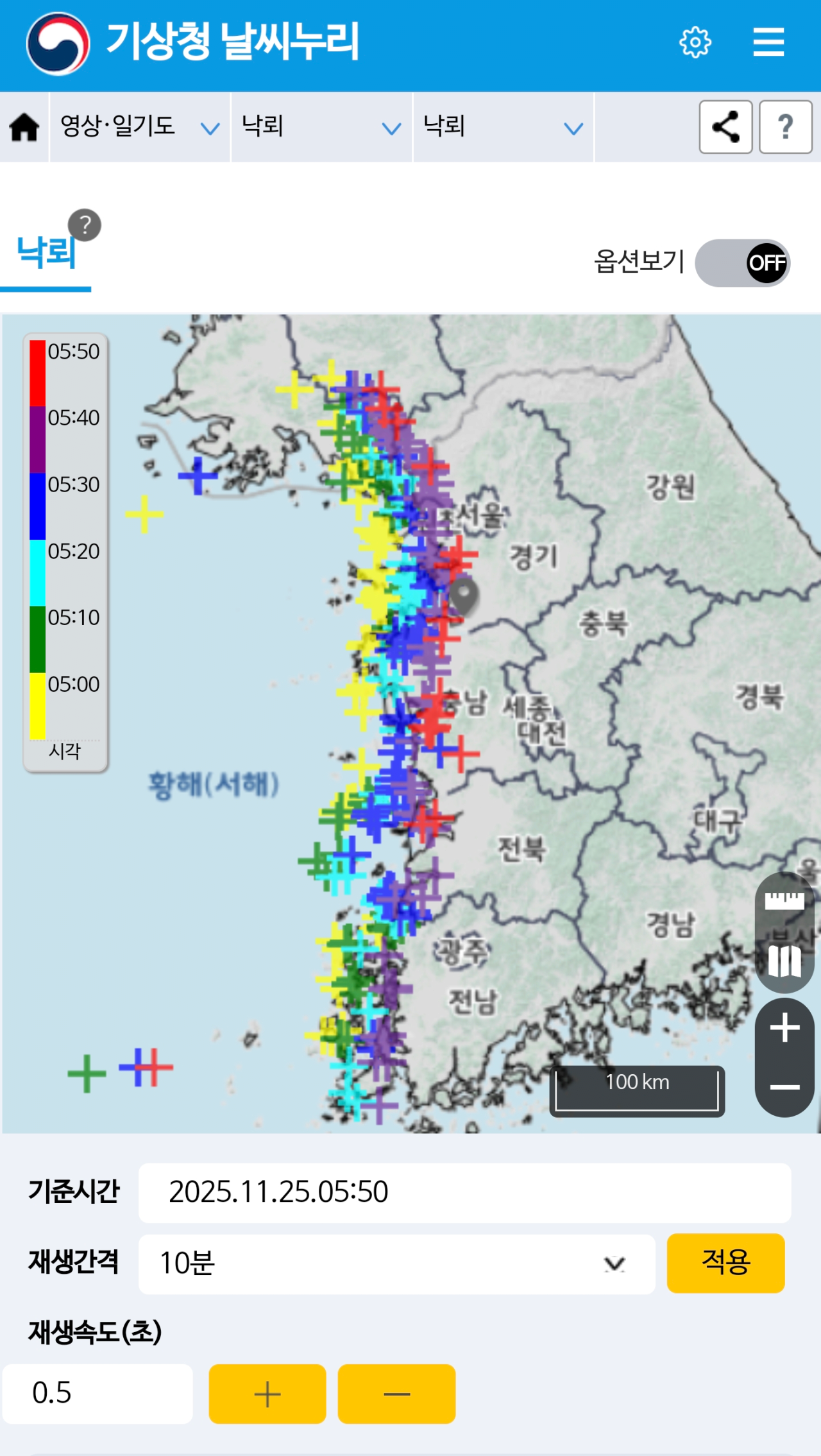
Task: Decrease playback speed with minus button
Action: pyautogui.click(x=396, y=1394)
